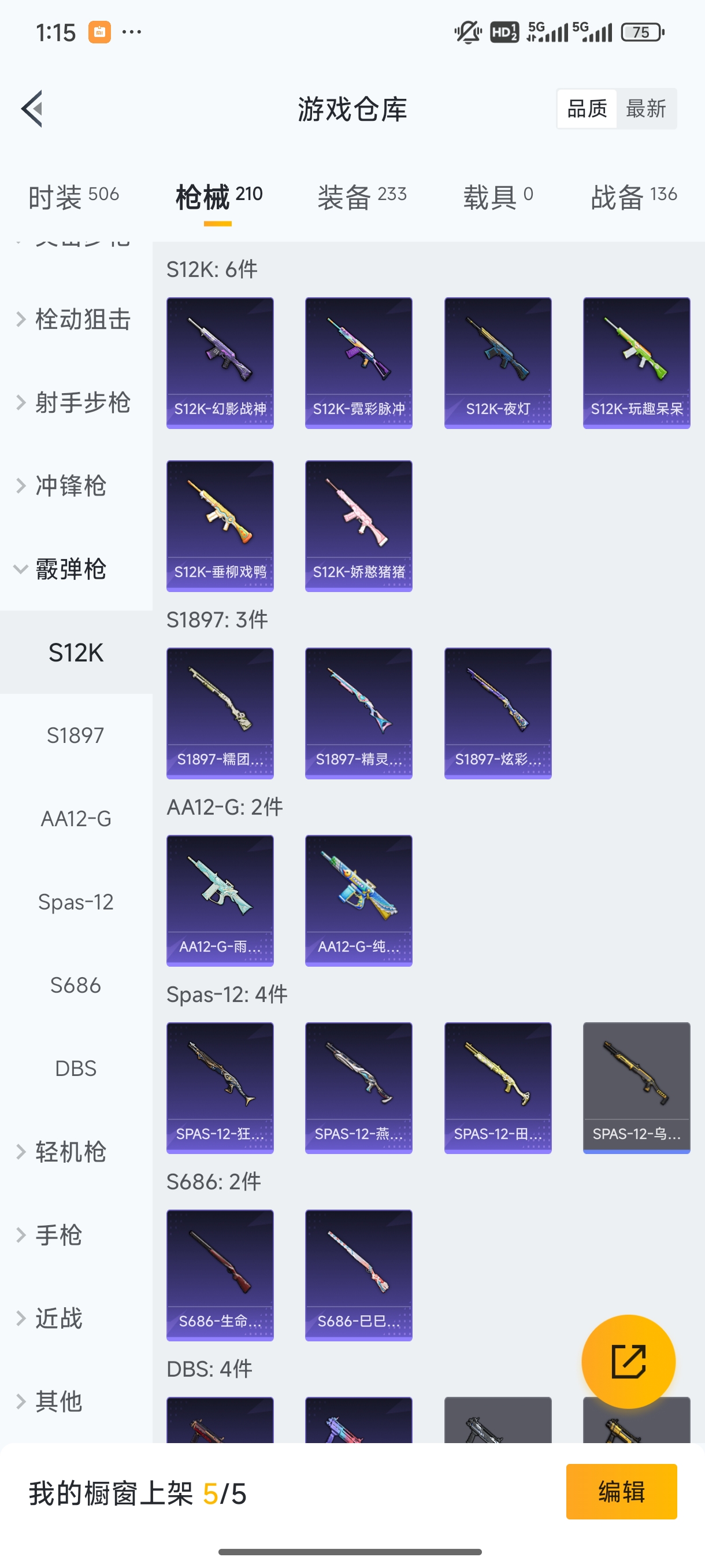Open the S12K-娇憨猪猪 skin
The width and height of the screenshot is (705, 1568).
(359, 526)
